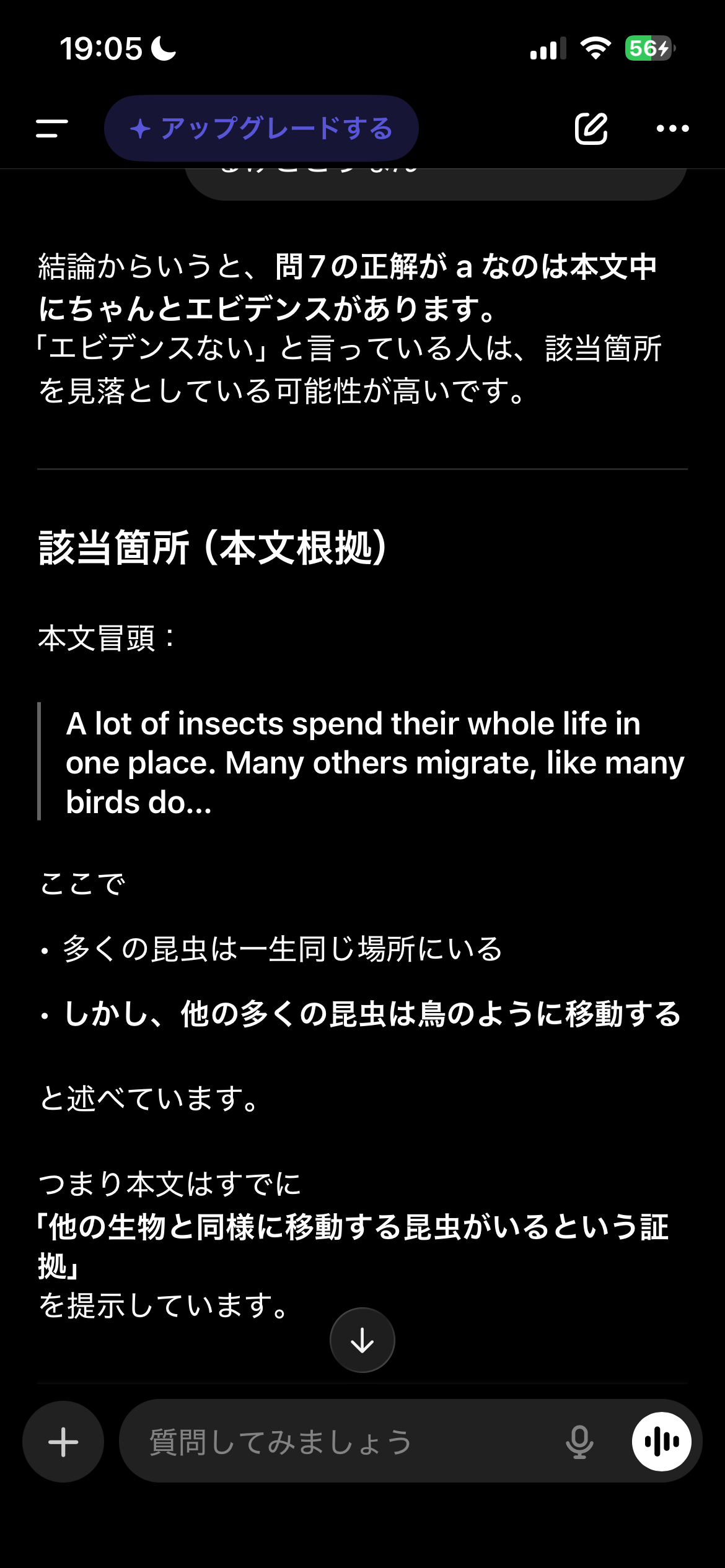
Task: Open attachment options with plus button
Action: point(63,1442)
